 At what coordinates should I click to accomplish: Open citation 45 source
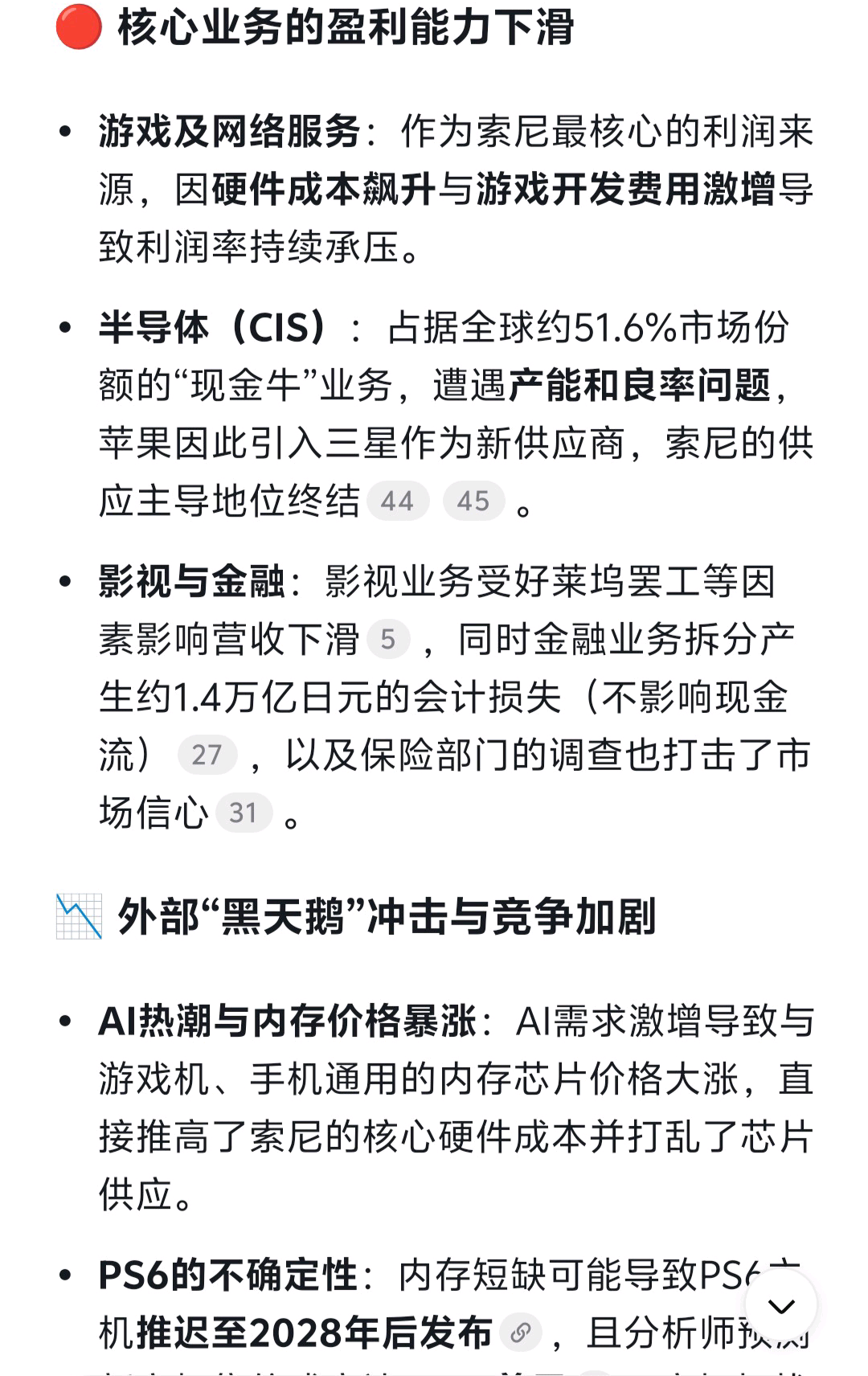pyautogui.click(x=473, y=502)
